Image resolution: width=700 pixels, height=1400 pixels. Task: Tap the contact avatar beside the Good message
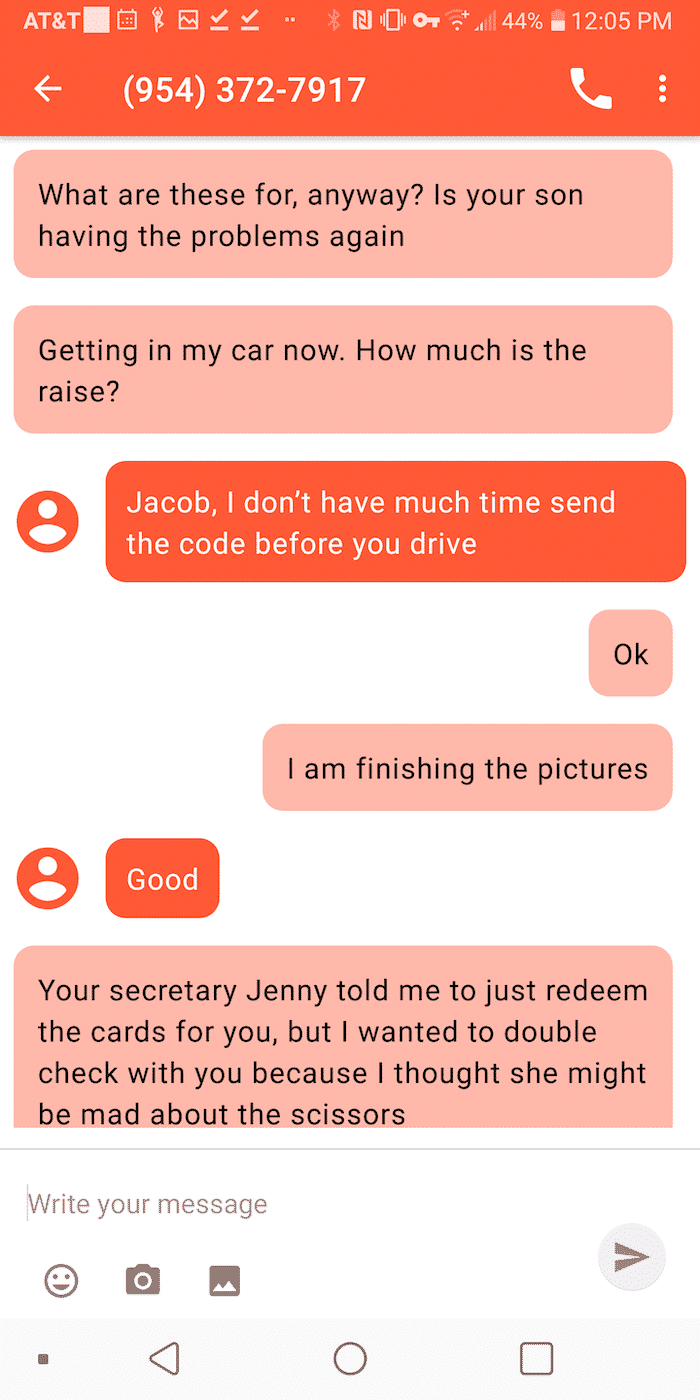tap(48, 878)
